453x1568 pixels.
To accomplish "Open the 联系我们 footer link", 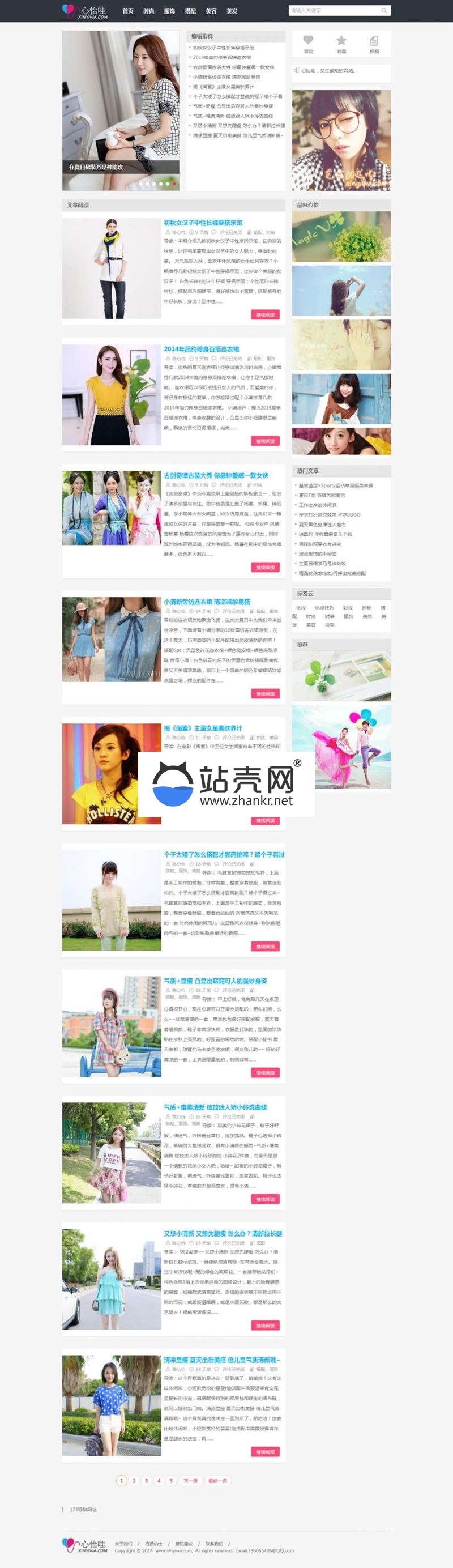I will tap(214, 1544).
